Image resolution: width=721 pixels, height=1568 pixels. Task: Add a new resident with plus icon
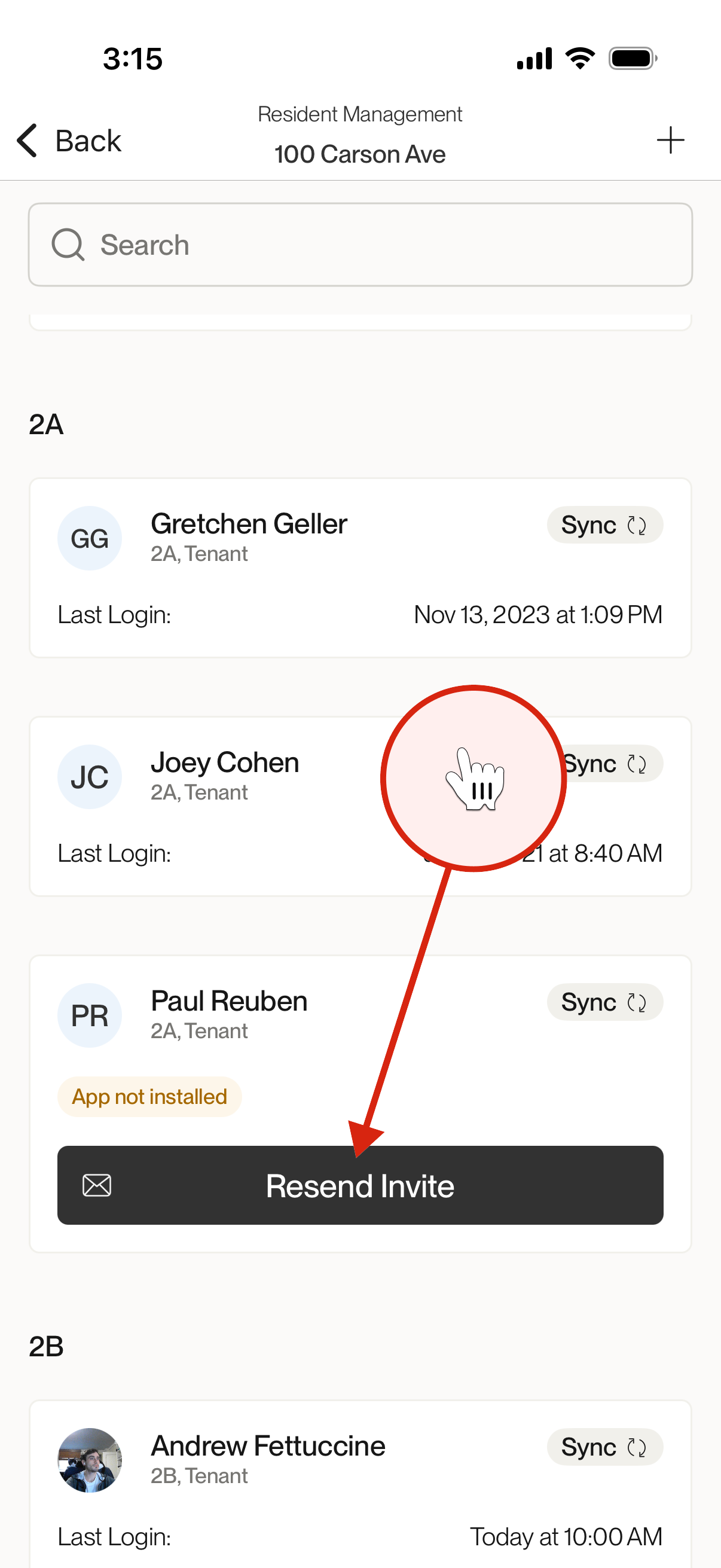coord(671,141)
